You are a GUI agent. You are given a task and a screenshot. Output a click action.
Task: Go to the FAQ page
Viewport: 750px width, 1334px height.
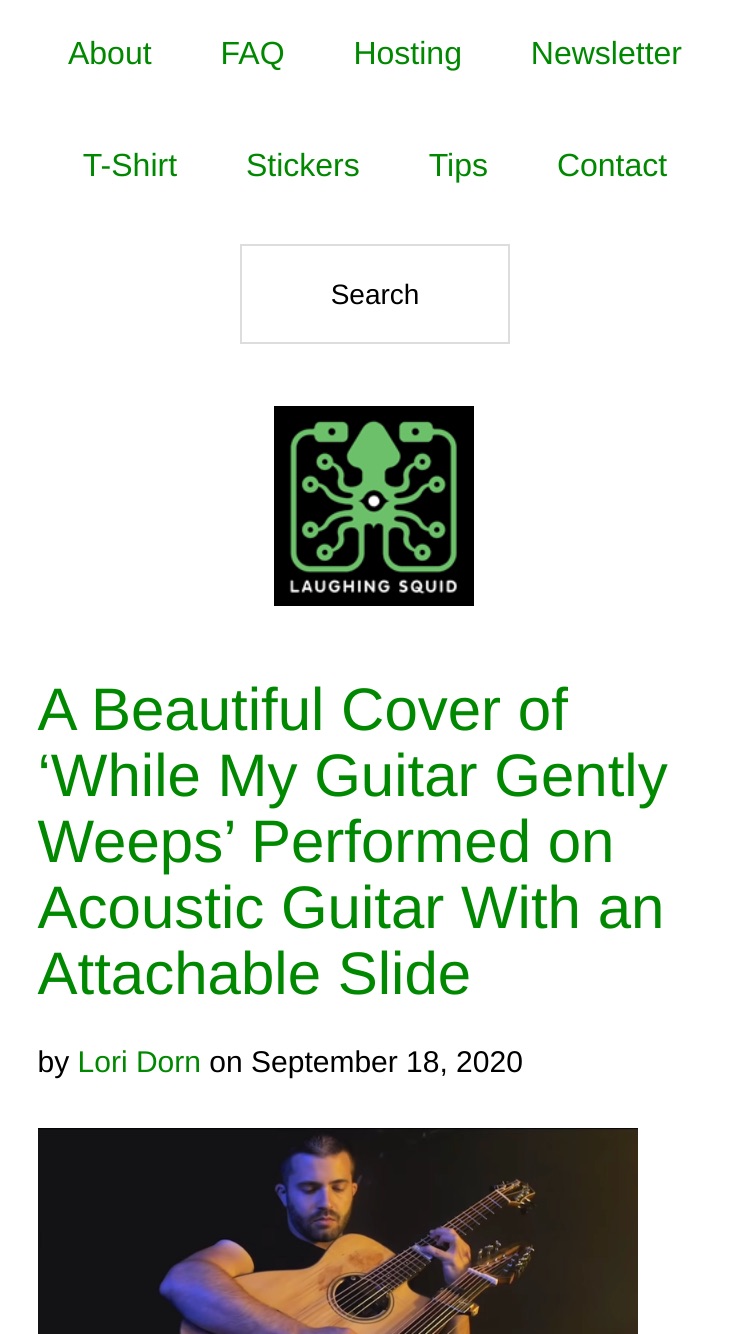[252, 54]
